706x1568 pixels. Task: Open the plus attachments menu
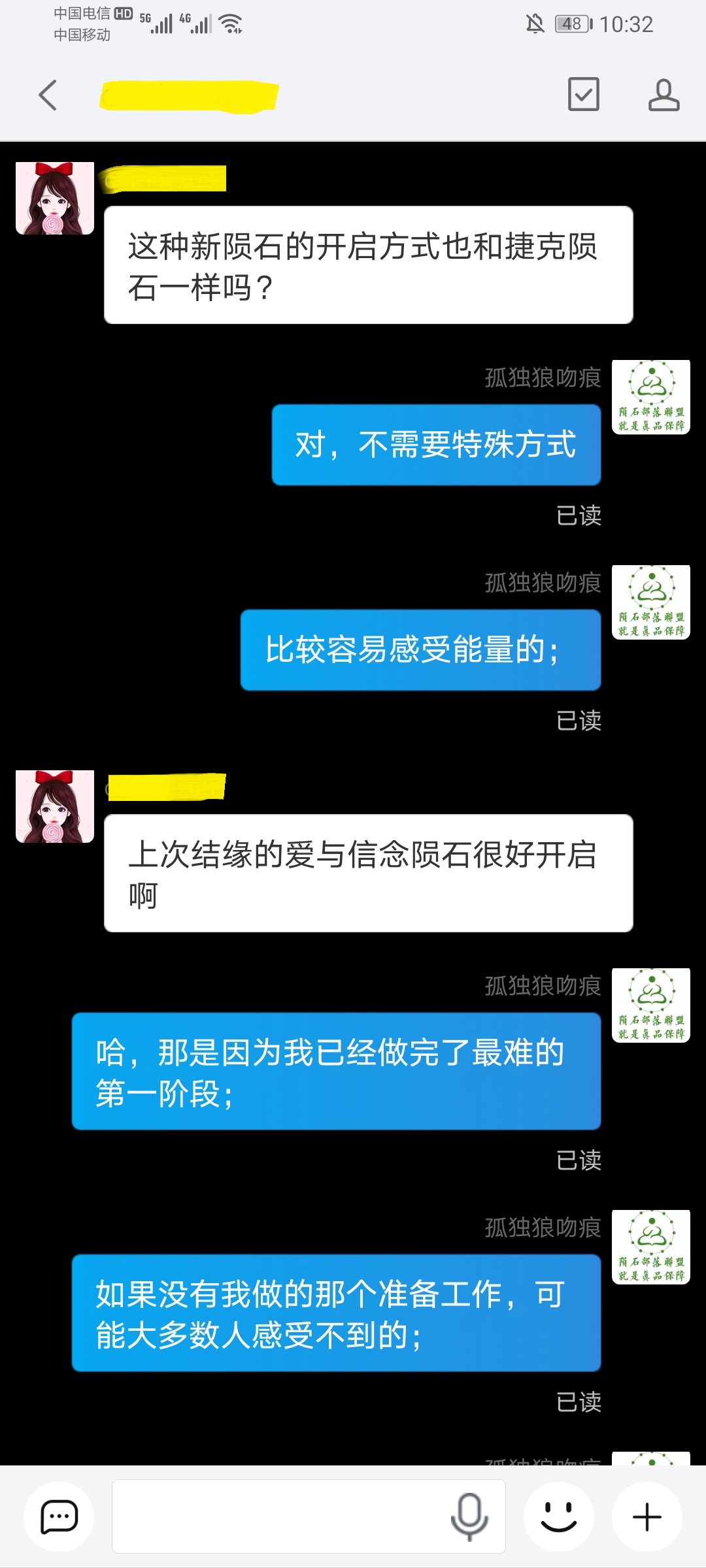647,1516
